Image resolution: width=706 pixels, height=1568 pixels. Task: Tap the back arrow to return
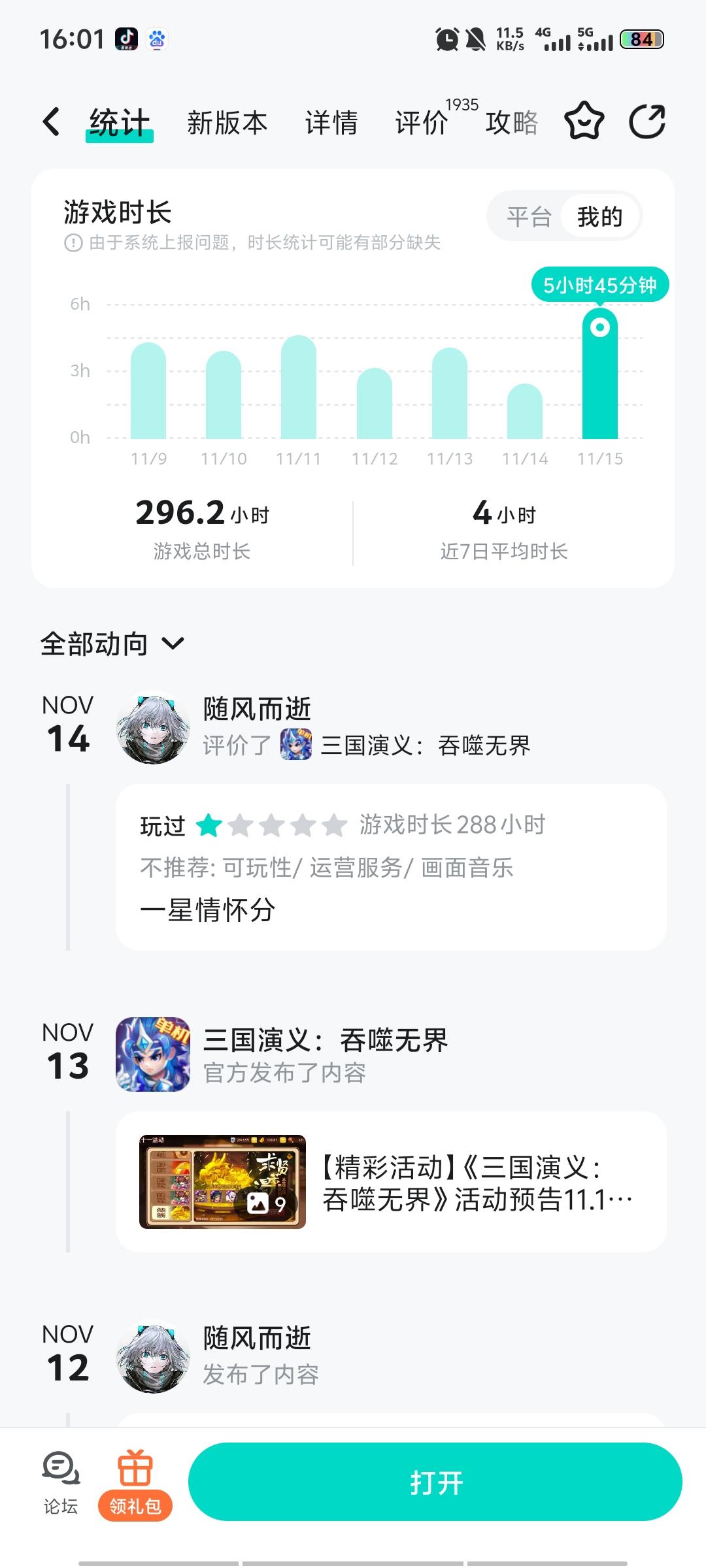[52, 120]
